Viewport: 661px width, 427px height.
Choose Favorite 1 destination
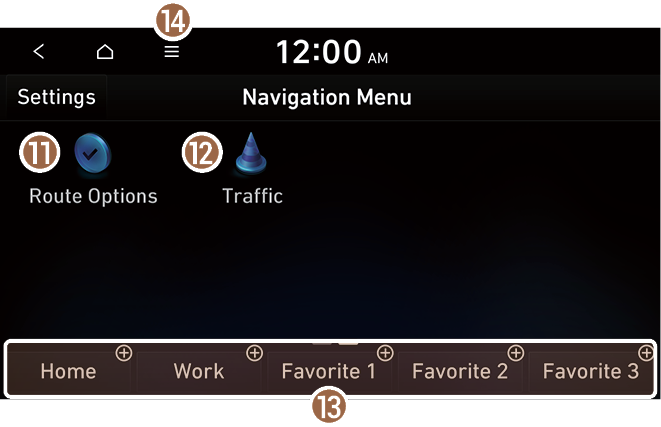pyautogui.click(x=329, y=371)
